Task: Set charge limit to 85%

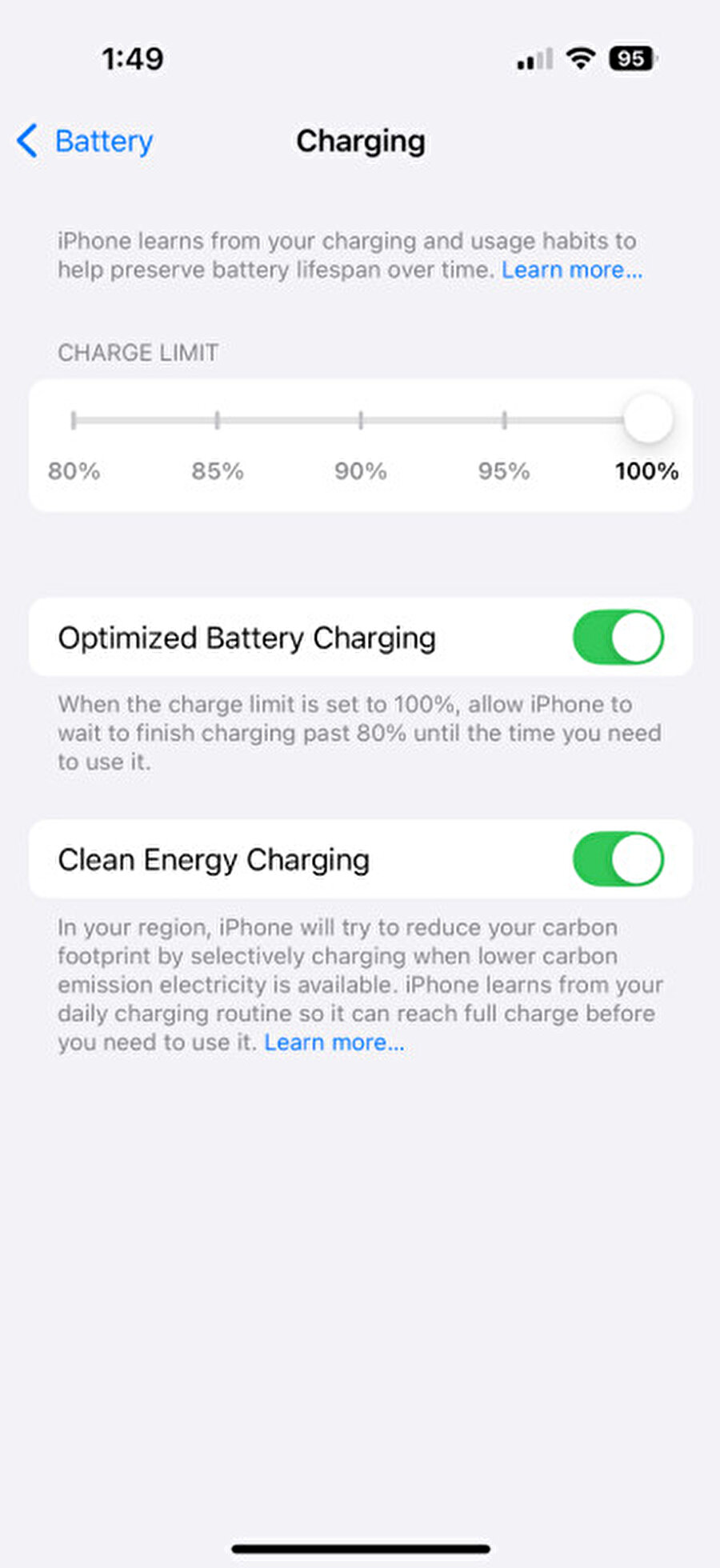Action: [x=217, y=420]
